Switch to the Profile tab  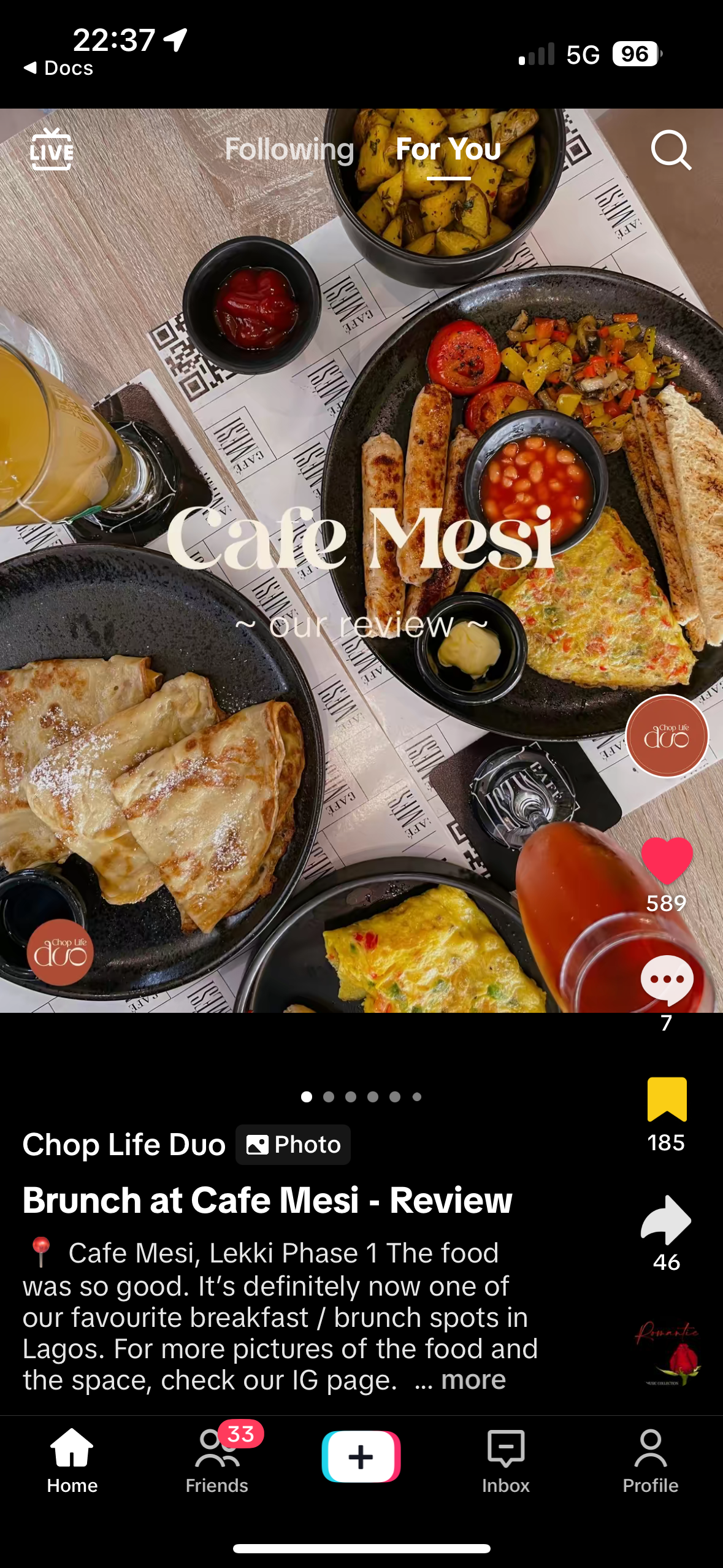click(650, 1459)
